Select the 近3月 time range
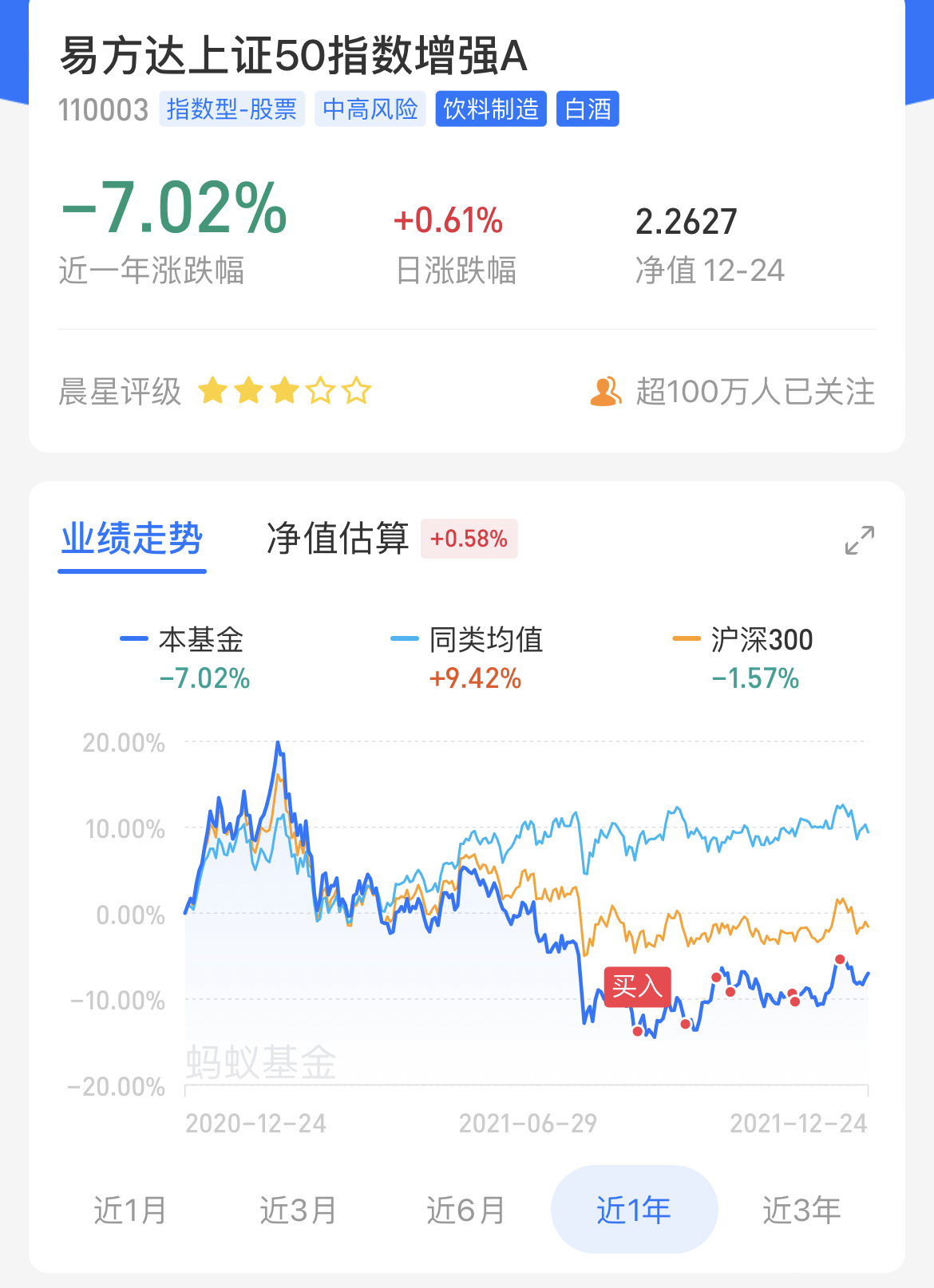Viewport: 934px width, 1288px height. click(298, 1210)
